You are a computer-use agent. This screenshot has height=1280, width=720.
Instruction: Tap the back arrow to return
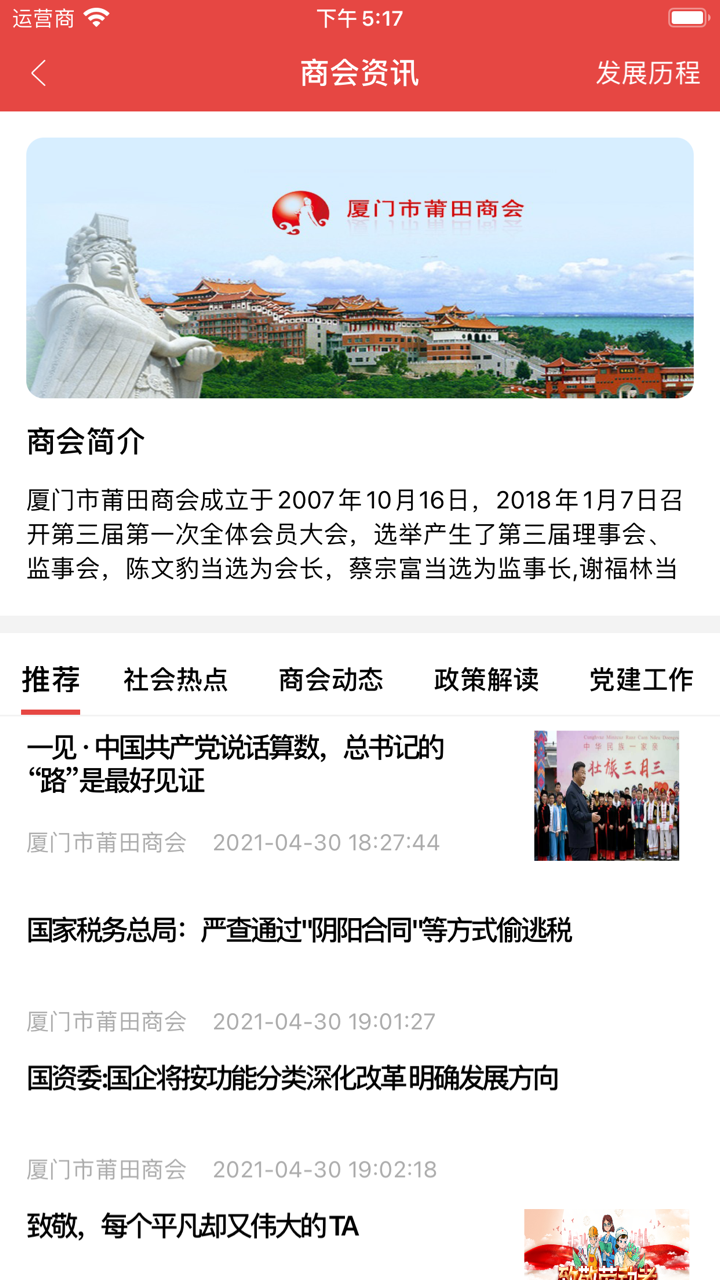tap(38, 74)
